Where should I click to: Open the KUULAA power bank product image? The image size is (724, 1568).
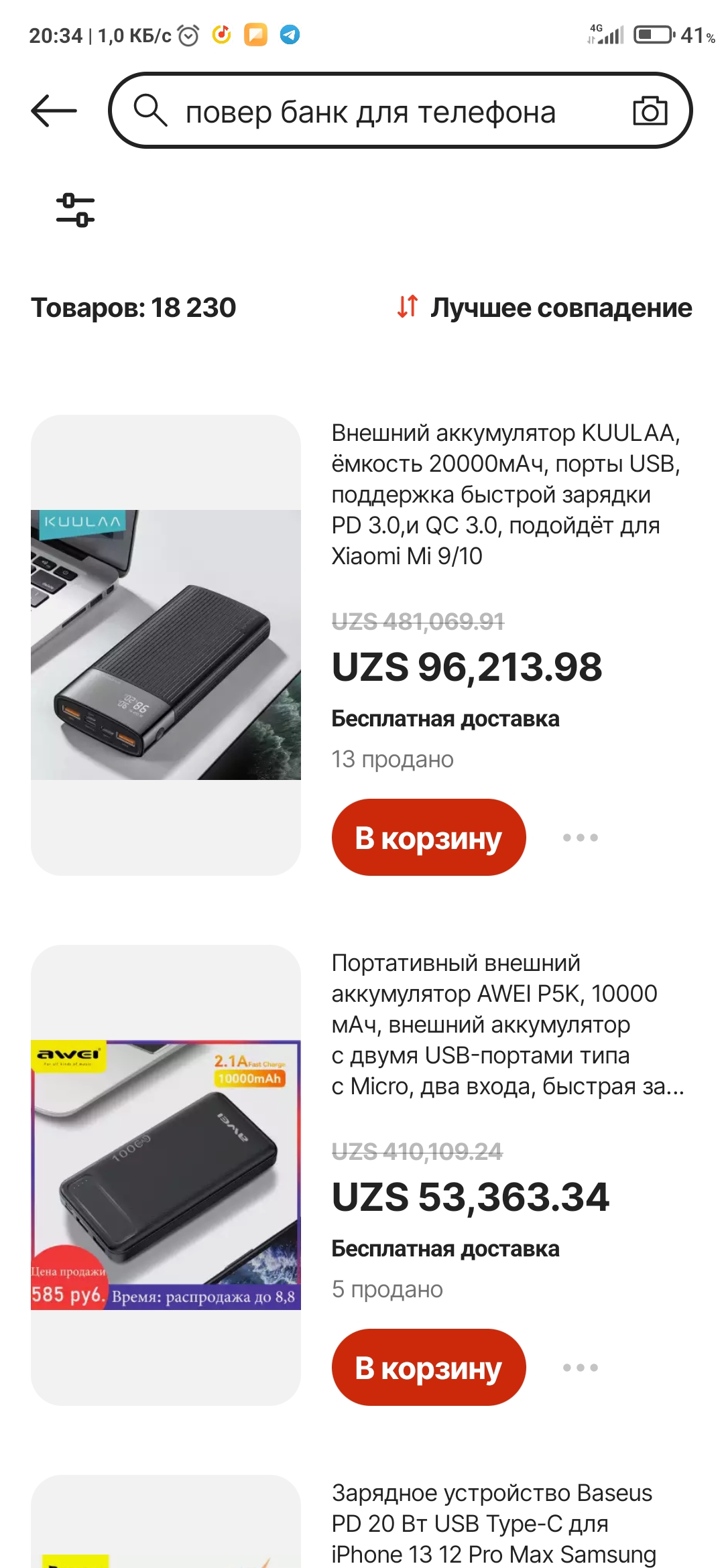(166, 645)
